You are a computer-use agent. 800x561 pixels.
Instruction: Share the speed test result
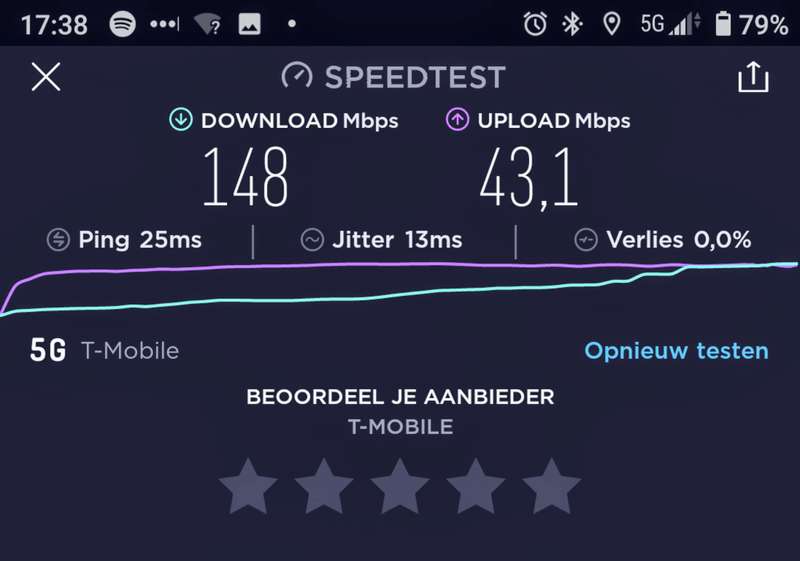coord(753,77)
